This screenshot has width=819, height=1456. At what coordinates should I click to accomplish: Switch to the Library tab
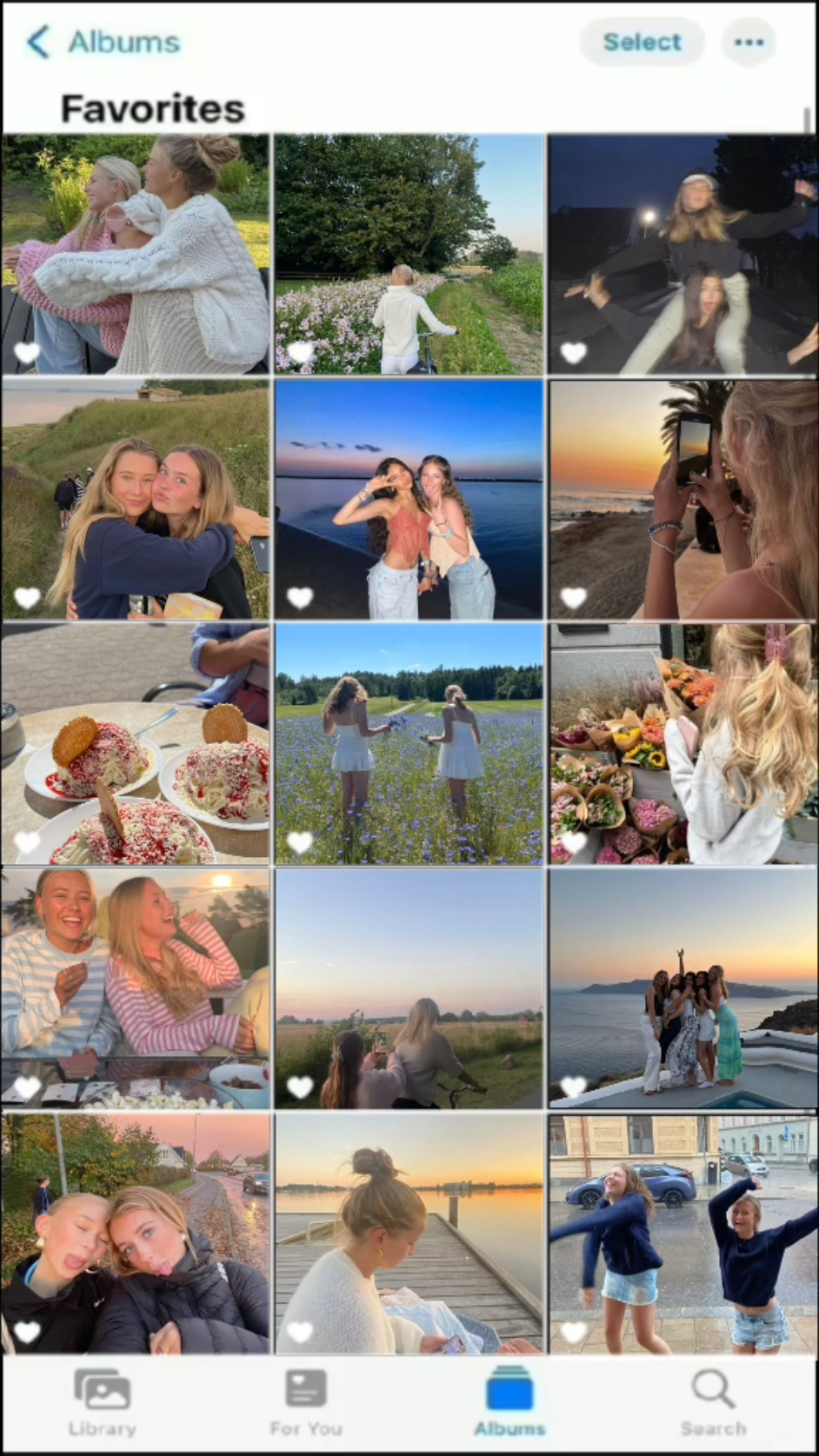pyautogui.click(x=103, y=1401)
